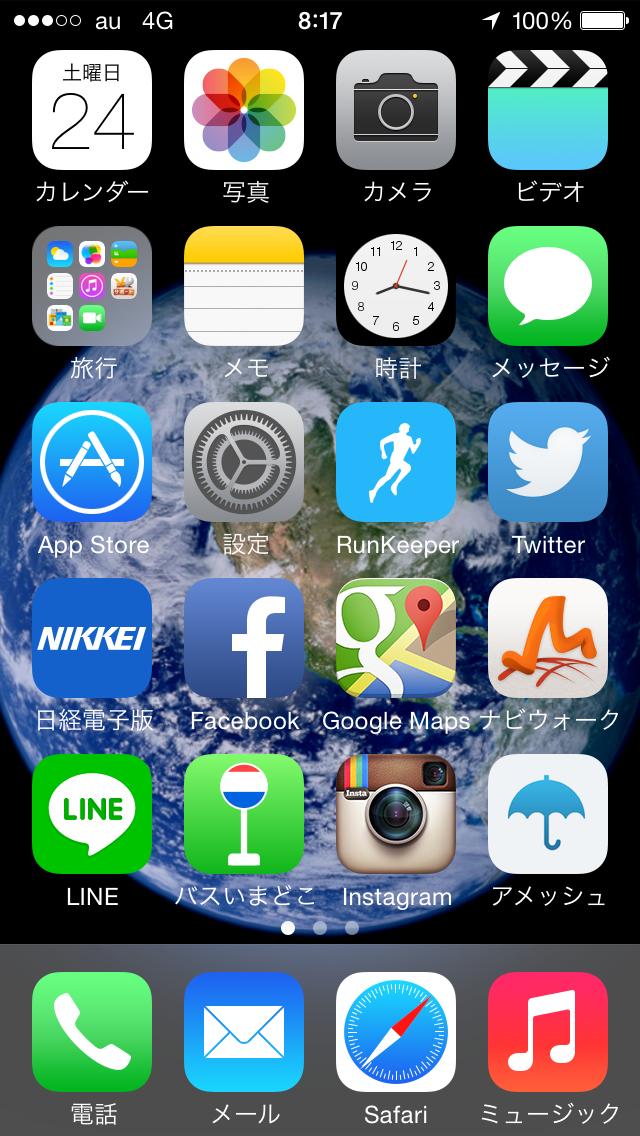Open ミュージック music from the dock
The image size is (640, 1136).
548,1032
